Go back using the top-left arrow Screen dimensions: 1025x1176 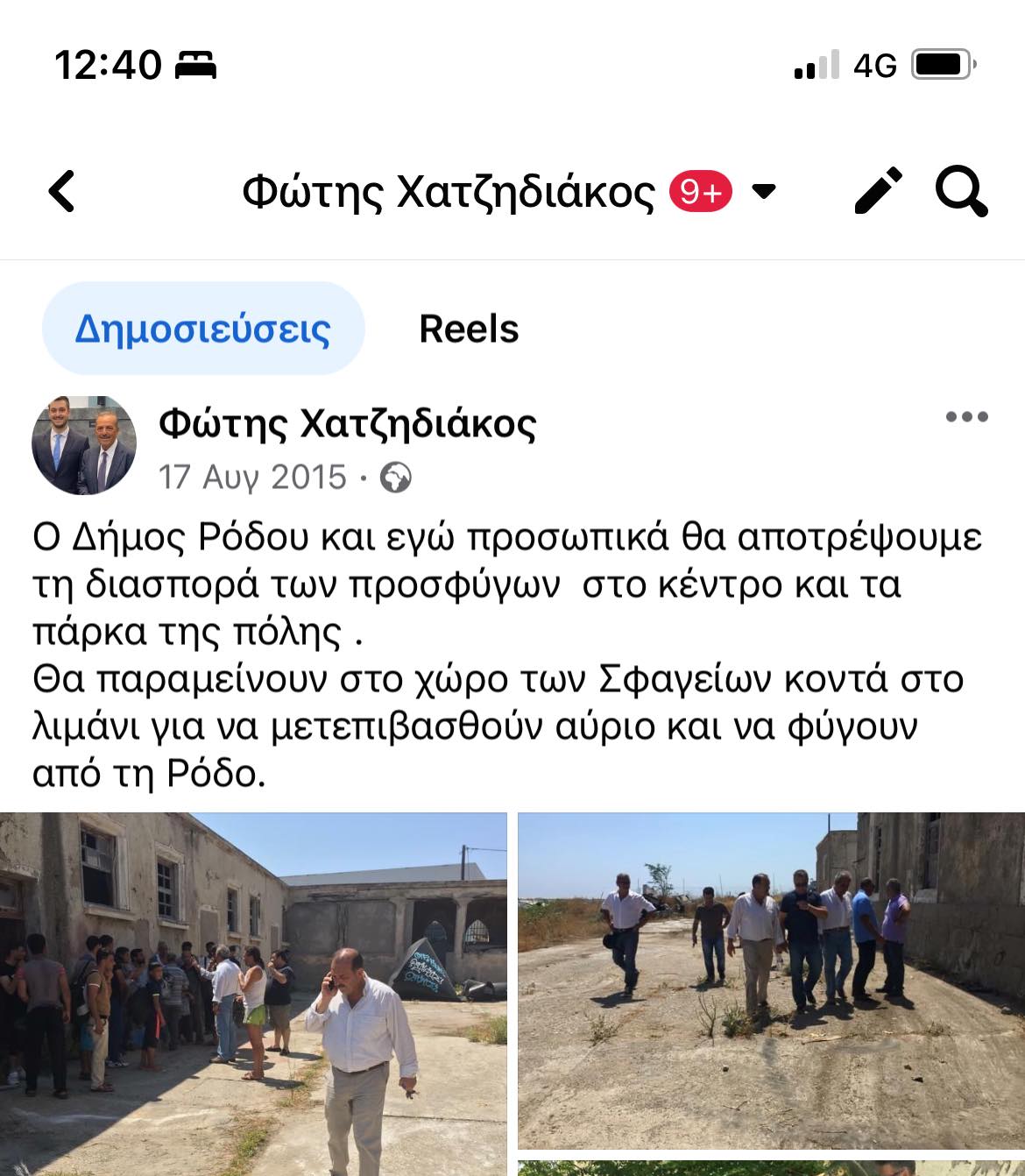click(x=62, y=191)
